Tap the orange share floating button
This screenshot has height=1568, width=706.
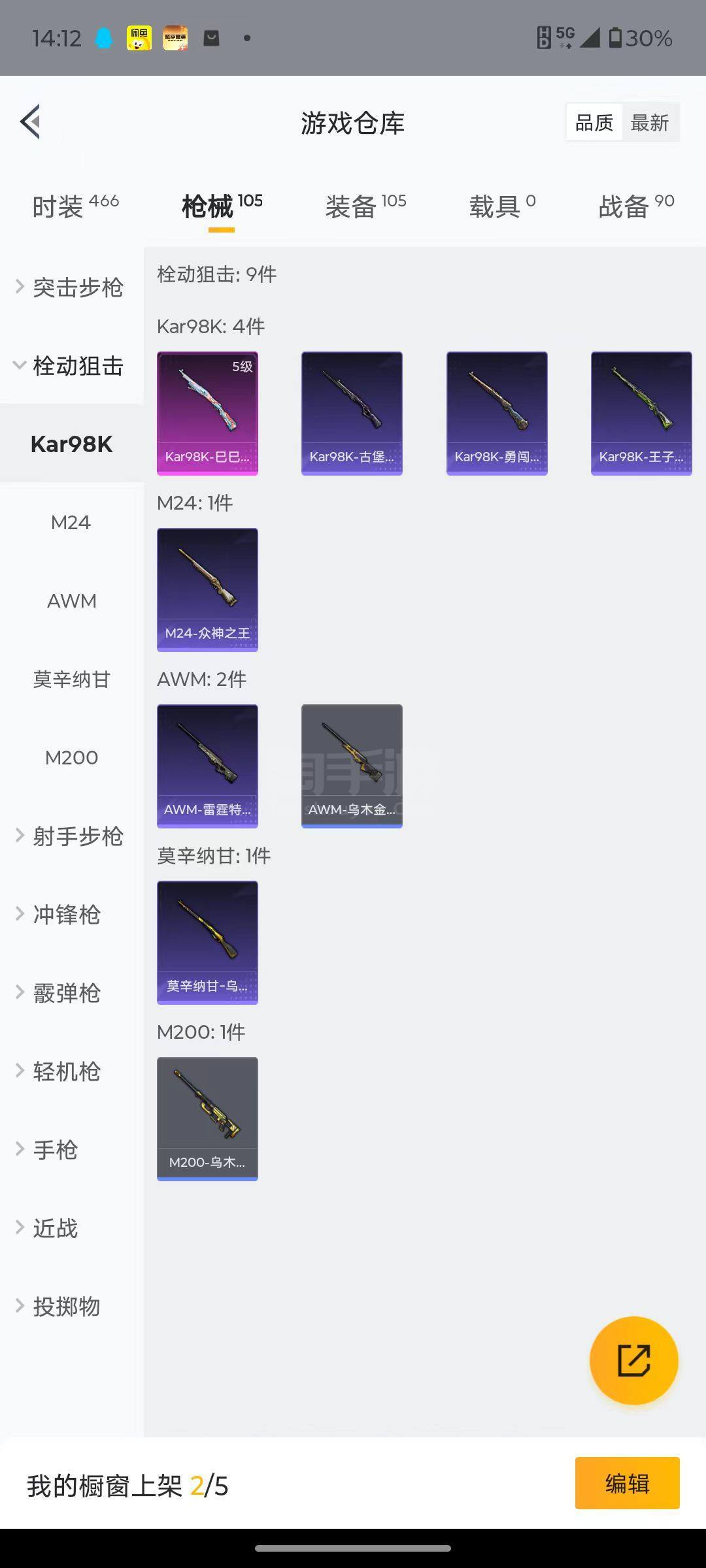point(633,1360)
